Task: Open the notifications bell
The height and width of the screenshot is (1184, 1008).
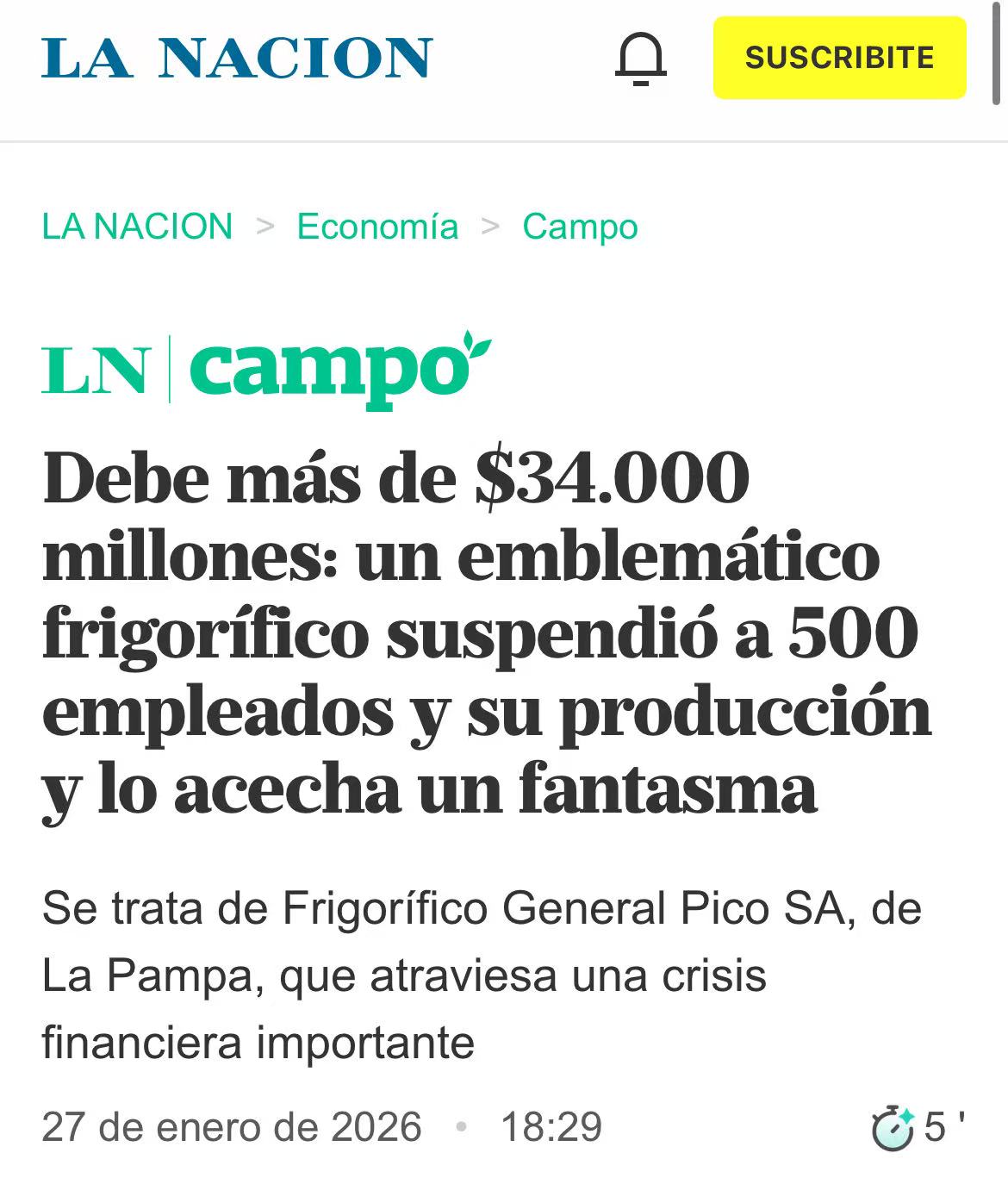Action: point(640,59)
